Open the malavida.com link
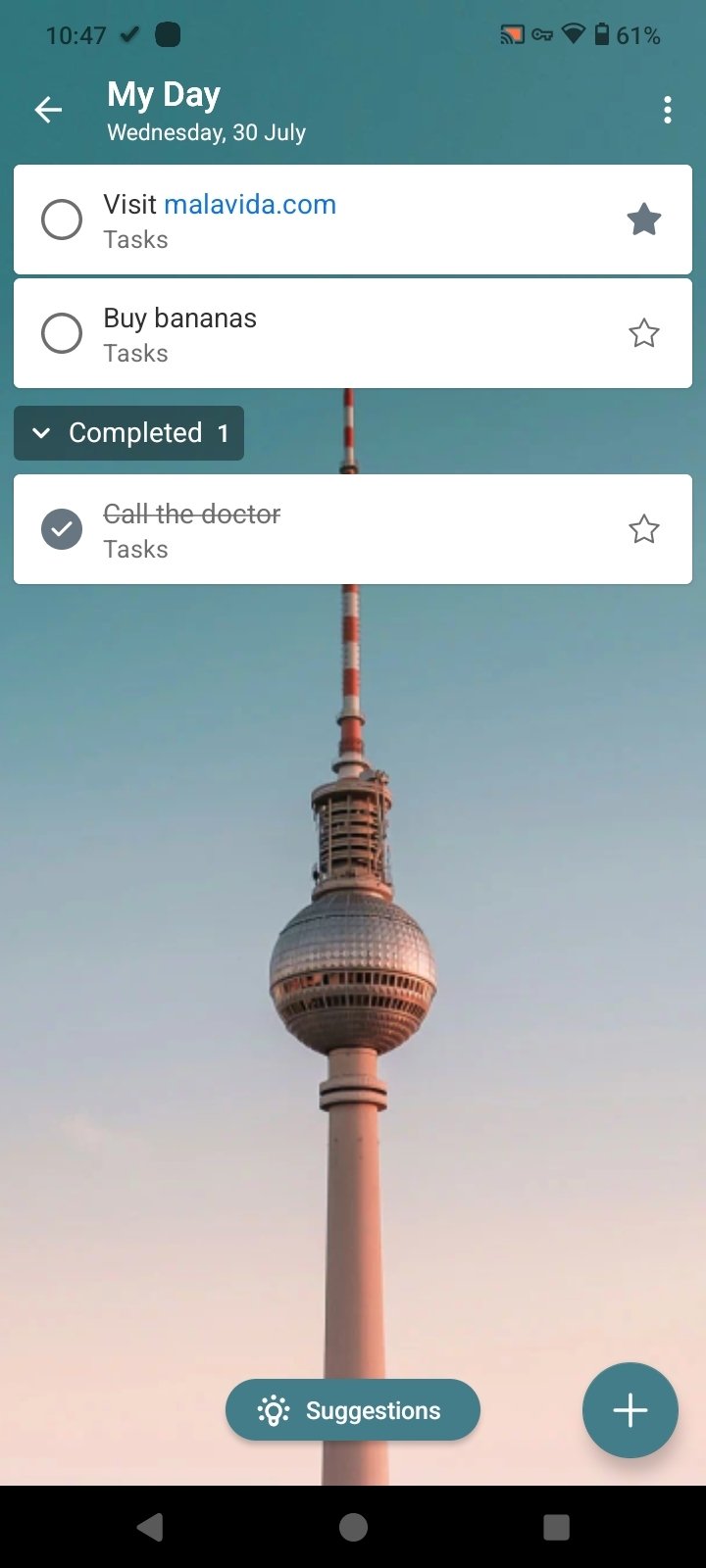Viewport: 706px width, 1568px height. click(x=250, y=205)
